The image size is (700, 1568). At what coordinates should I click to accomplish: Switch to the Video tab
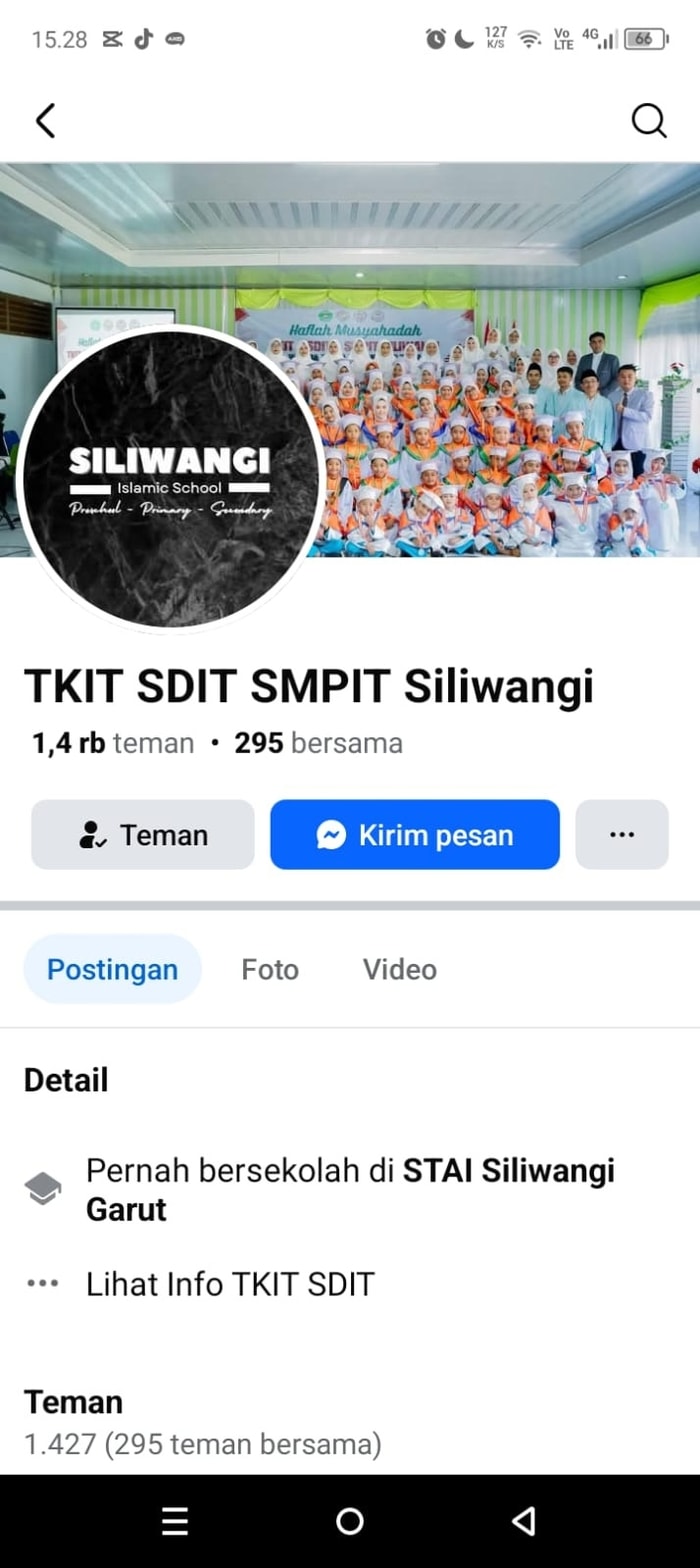399,969
